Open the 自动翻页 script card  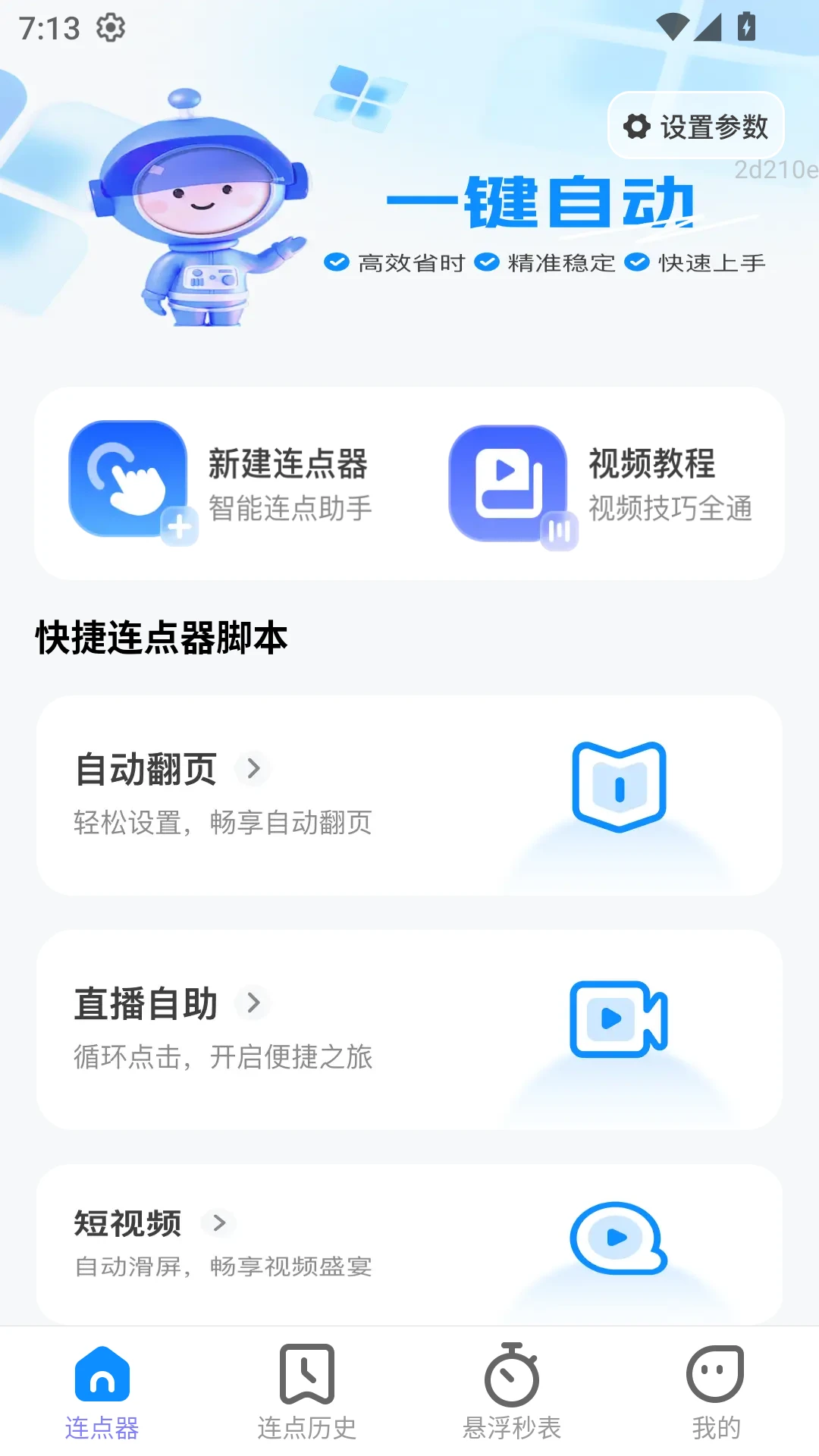coord(409,795)
